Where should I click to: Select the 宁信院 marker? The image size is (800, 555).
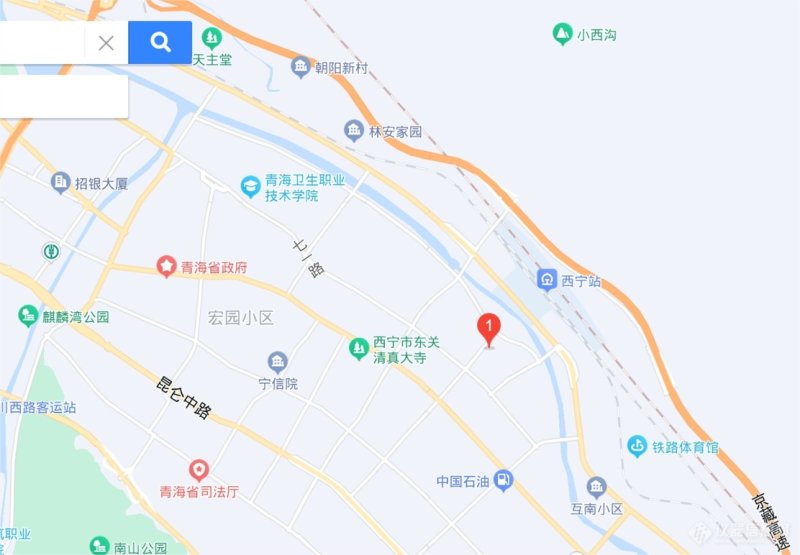[x=278, y=362]
